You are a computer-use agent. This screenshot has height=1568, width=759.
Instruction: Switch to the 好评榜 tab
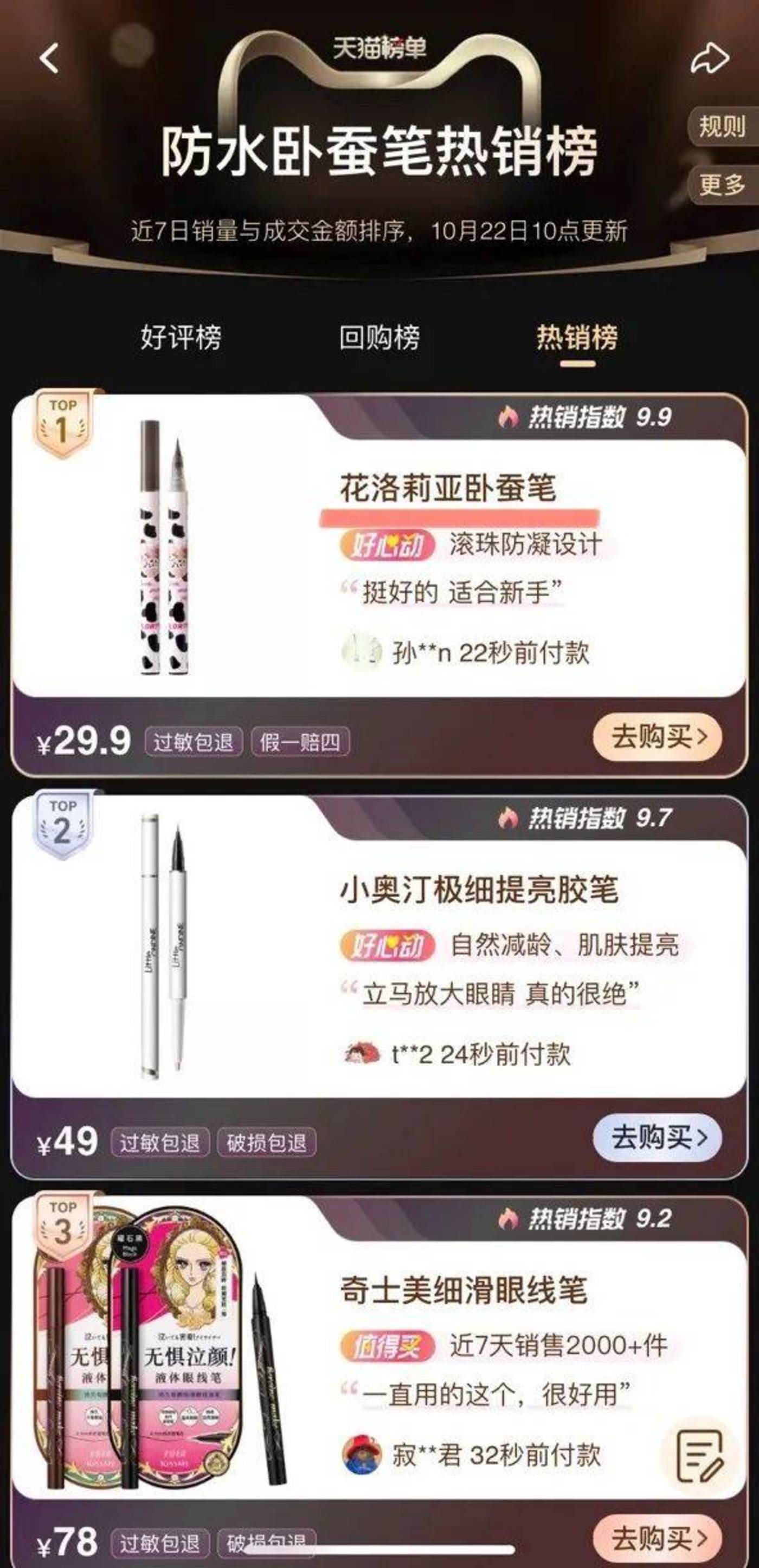(x=181, y=337)
